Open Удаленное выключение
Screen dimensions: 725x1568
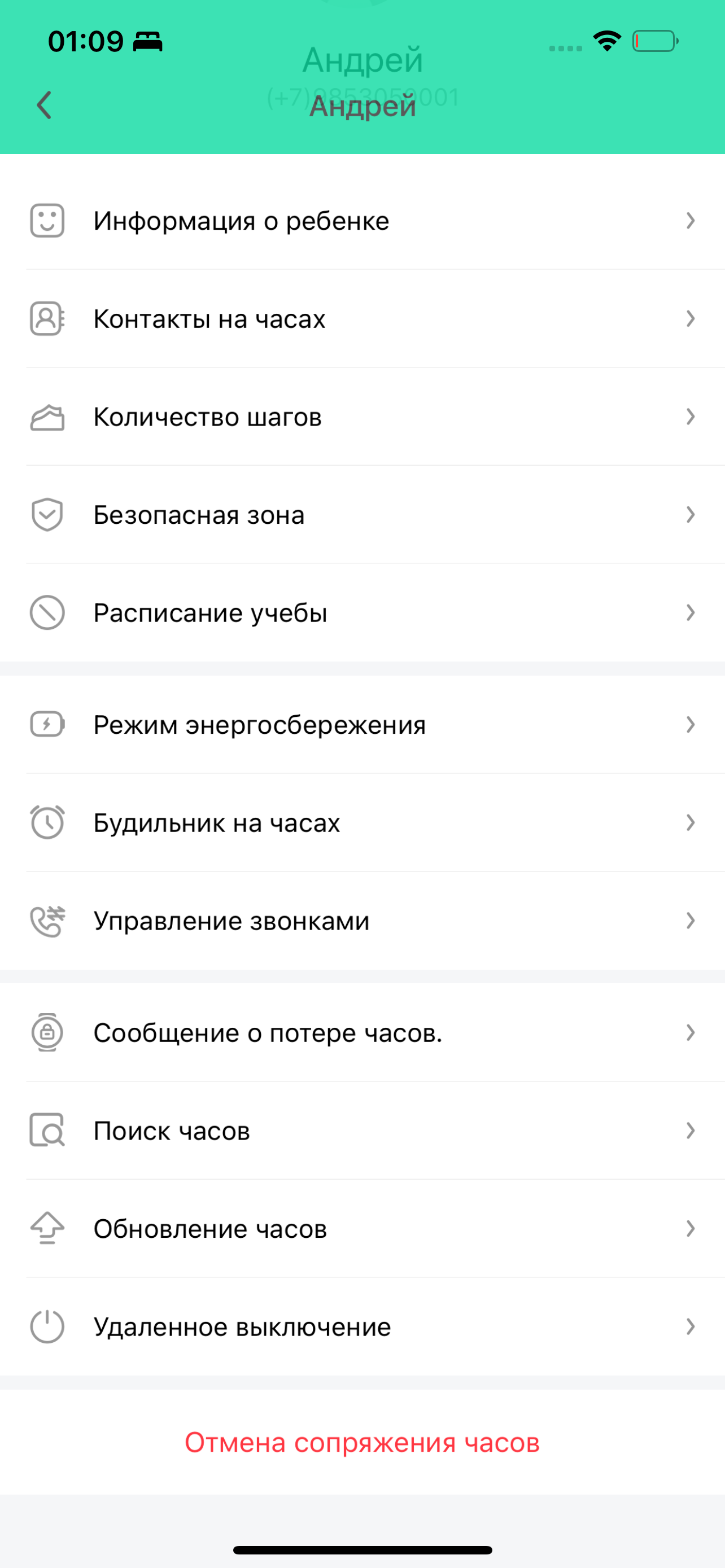point(362,1326)
